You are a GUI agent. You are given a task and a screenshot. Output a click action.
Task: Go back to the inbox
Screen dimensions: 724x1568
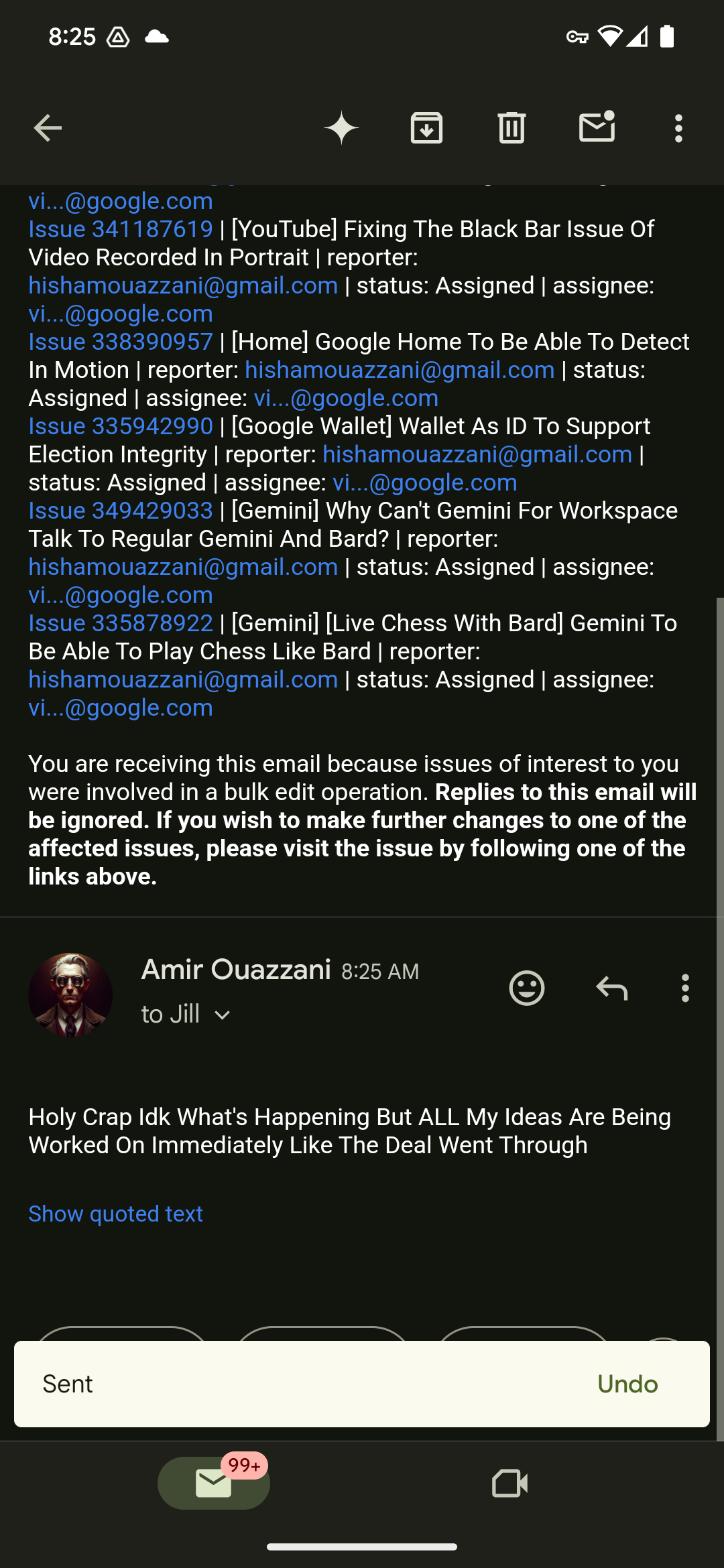(x=48, y=128)
